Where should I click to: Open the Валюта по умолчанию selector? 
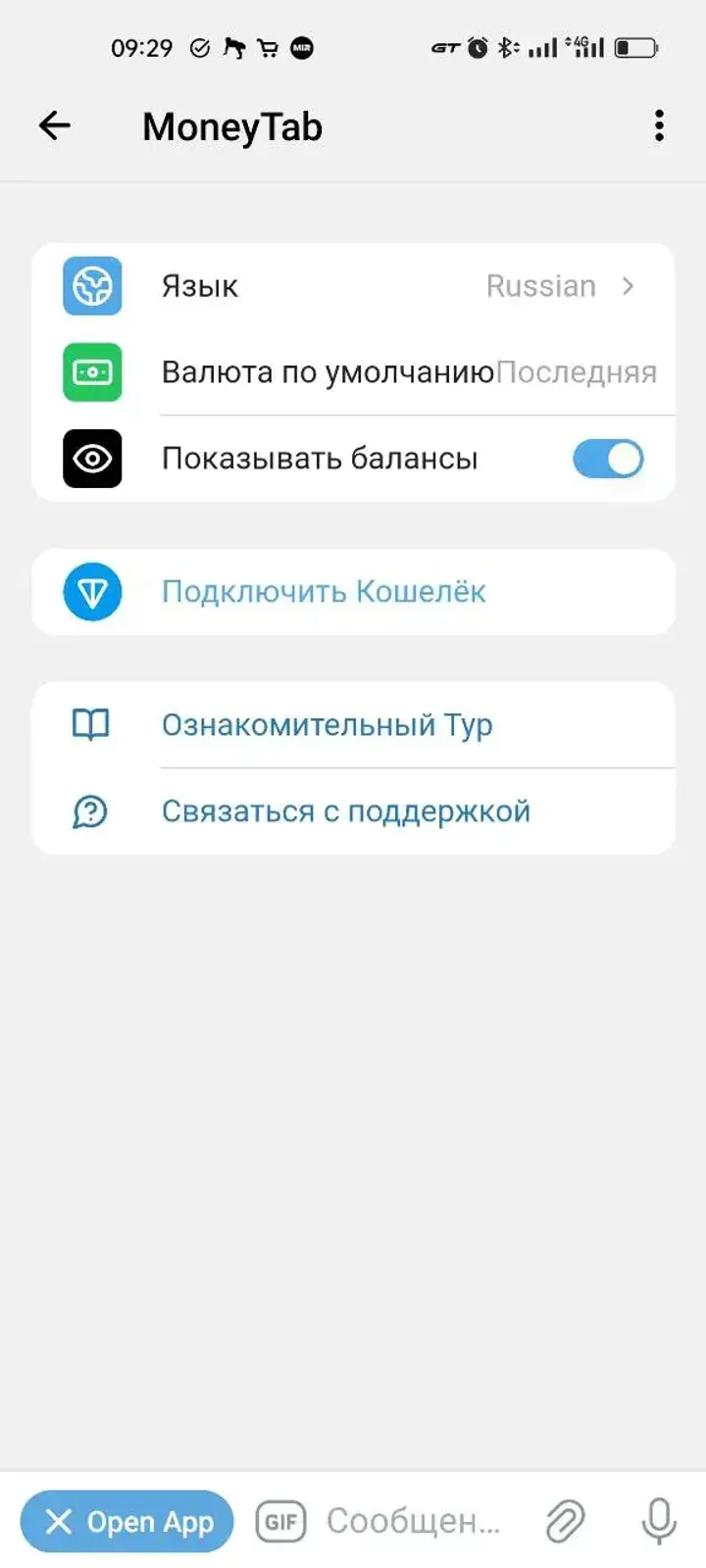click(x=412, y=372)
